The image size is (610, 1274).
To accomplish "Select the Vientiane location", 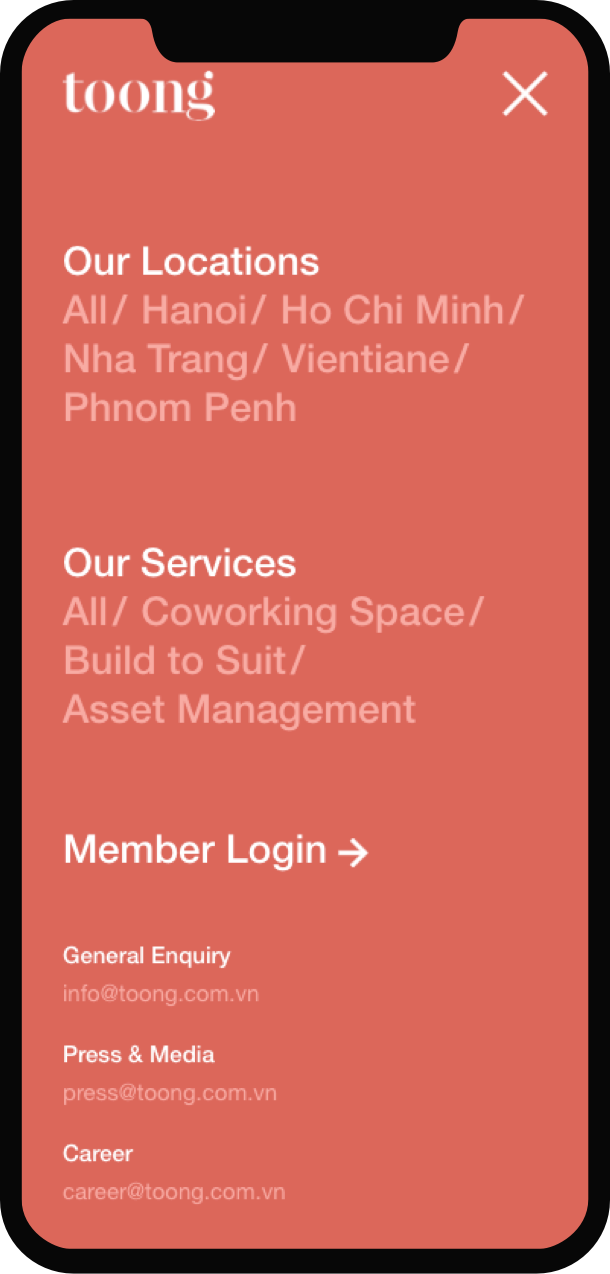I will (365, 360).
